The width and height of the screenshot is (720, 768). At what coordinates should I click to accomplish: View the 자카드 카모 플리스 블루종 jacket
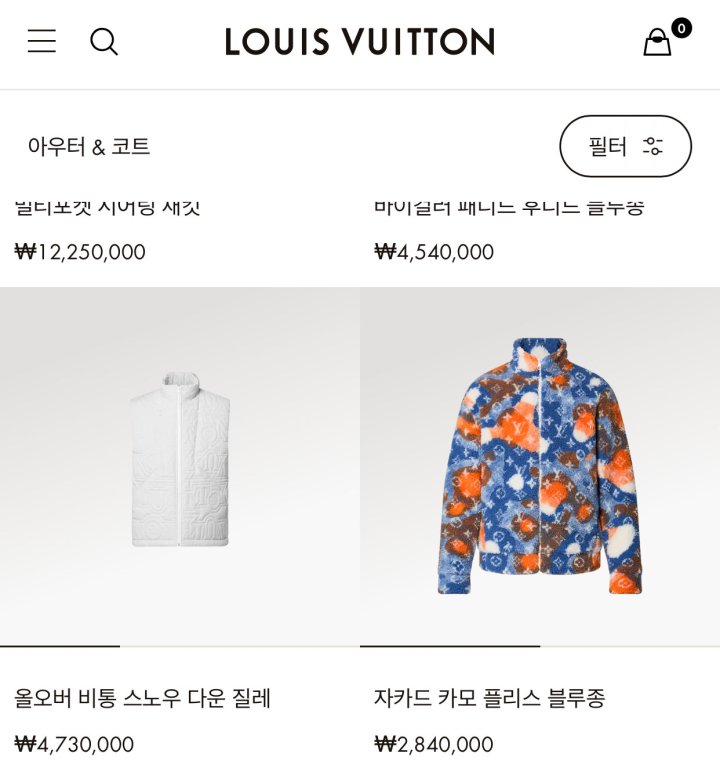(x=540, y=466)
